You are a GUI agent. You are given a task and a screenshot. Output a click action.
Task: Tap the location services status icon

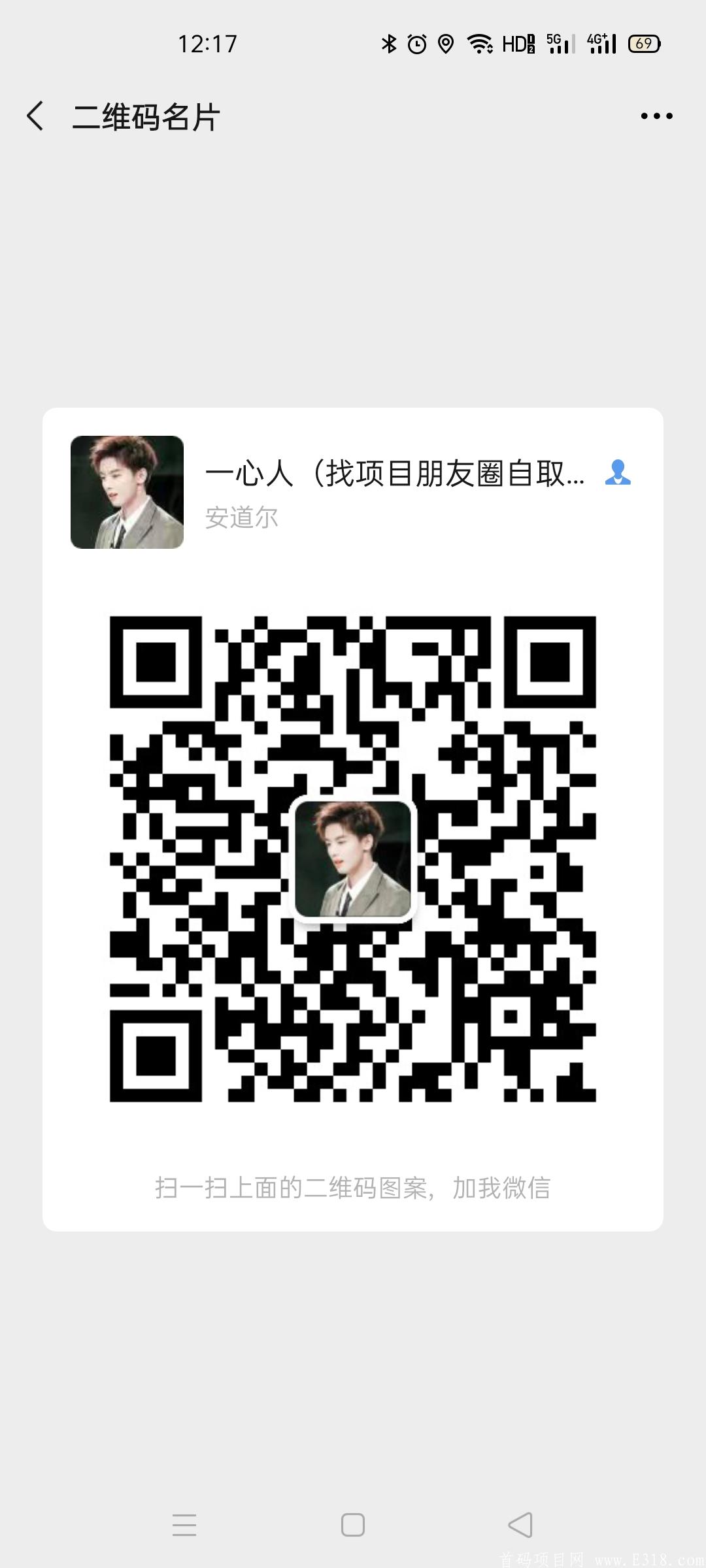coord(446,42)
